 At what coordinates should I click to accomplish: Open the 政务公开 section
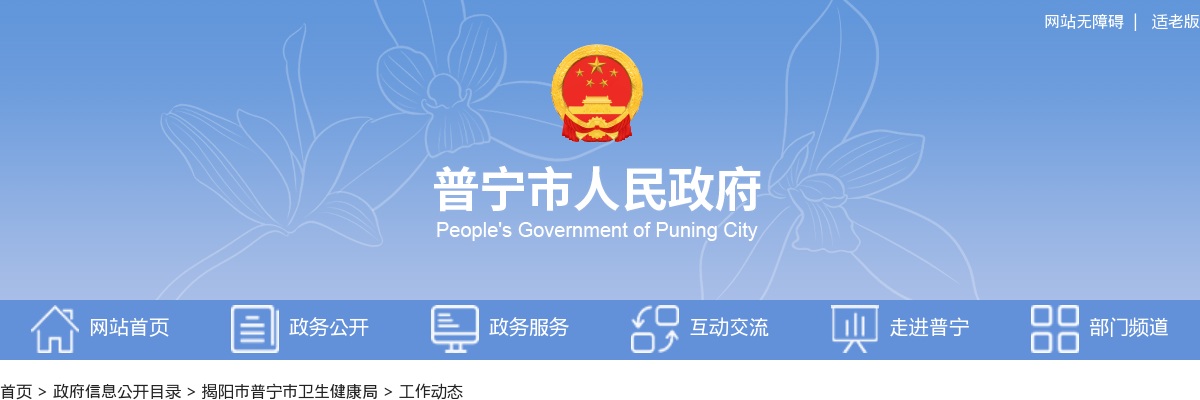point(300,328)
